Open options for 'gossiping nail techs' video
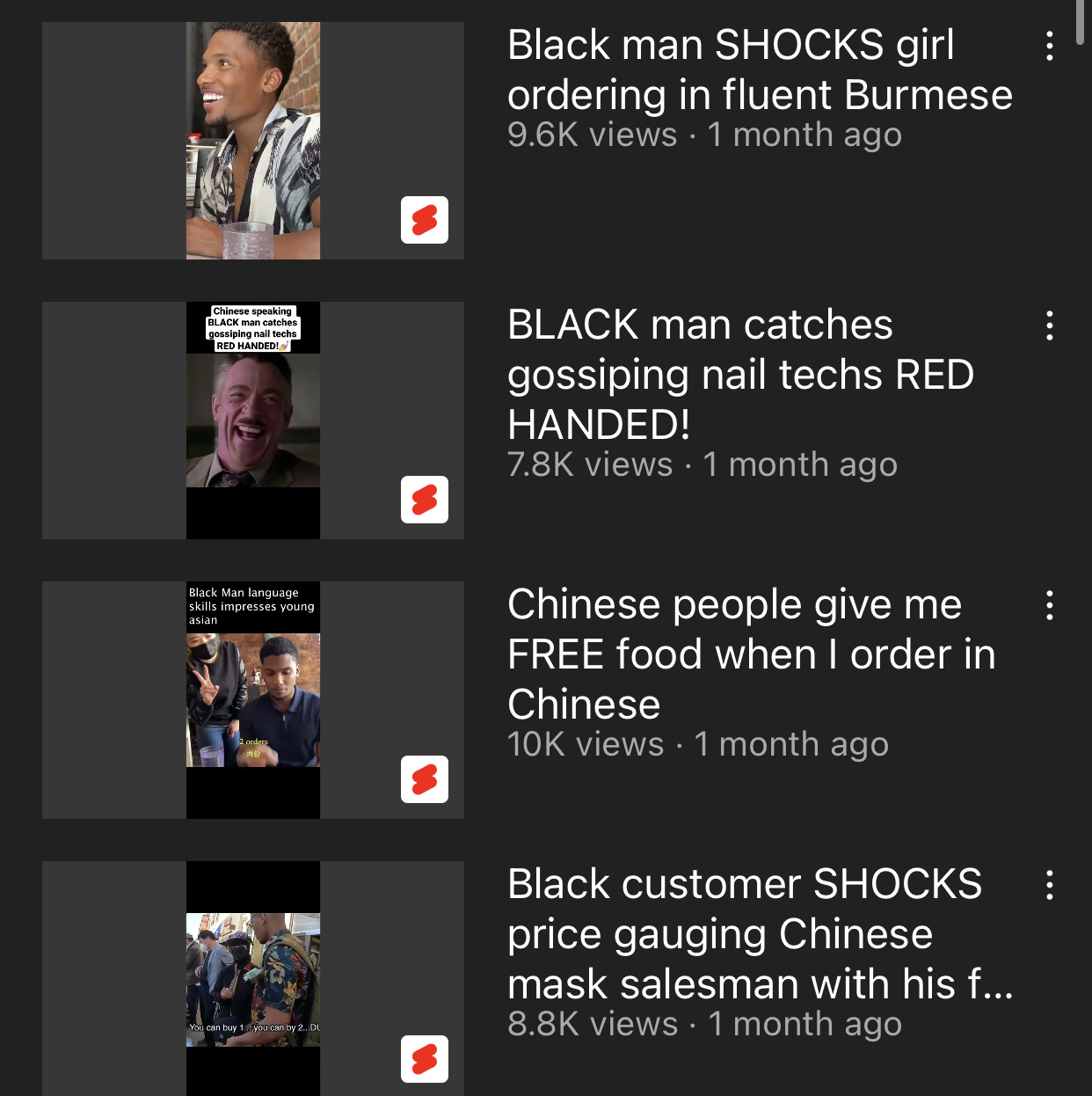 click(x=1049, y=325)
